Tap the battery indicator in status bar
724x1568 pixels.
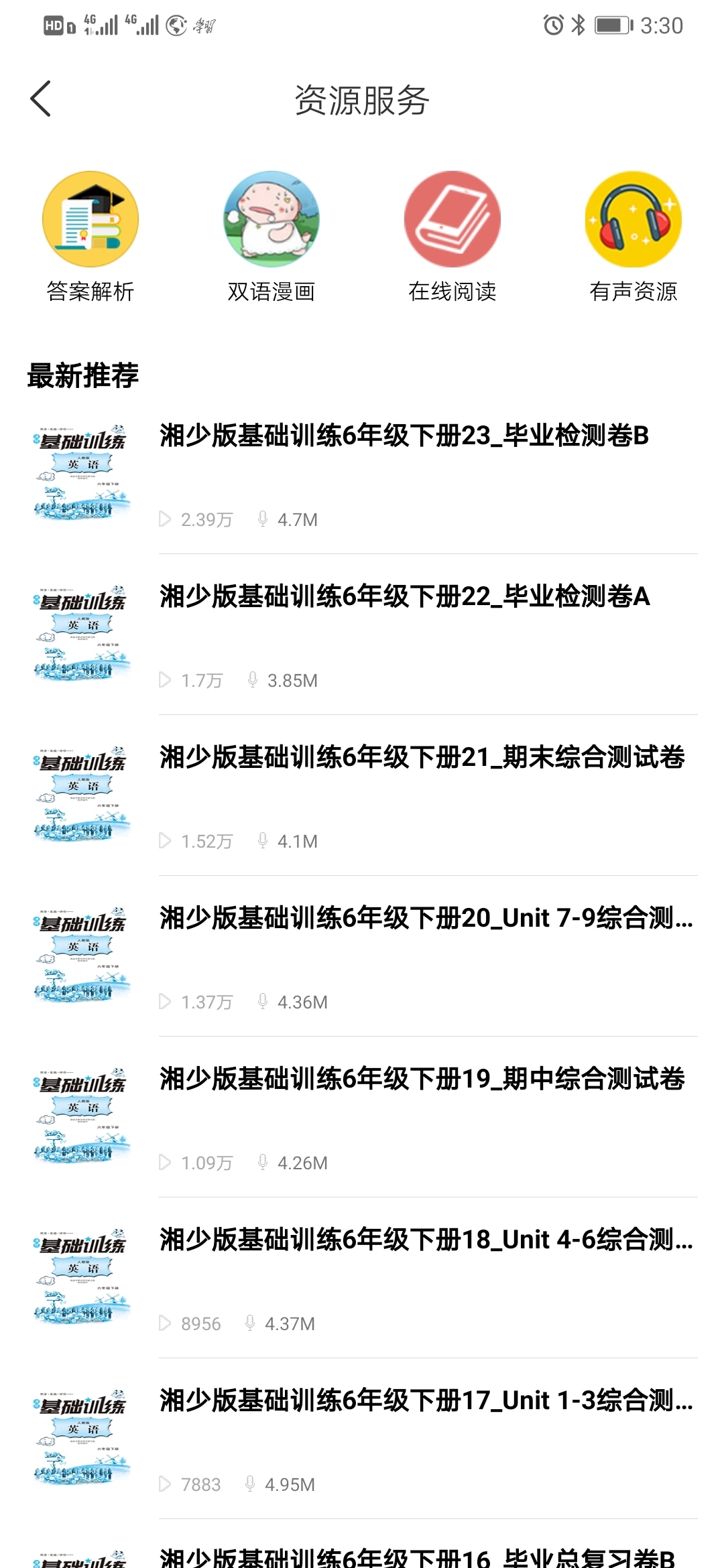point(611,25)
